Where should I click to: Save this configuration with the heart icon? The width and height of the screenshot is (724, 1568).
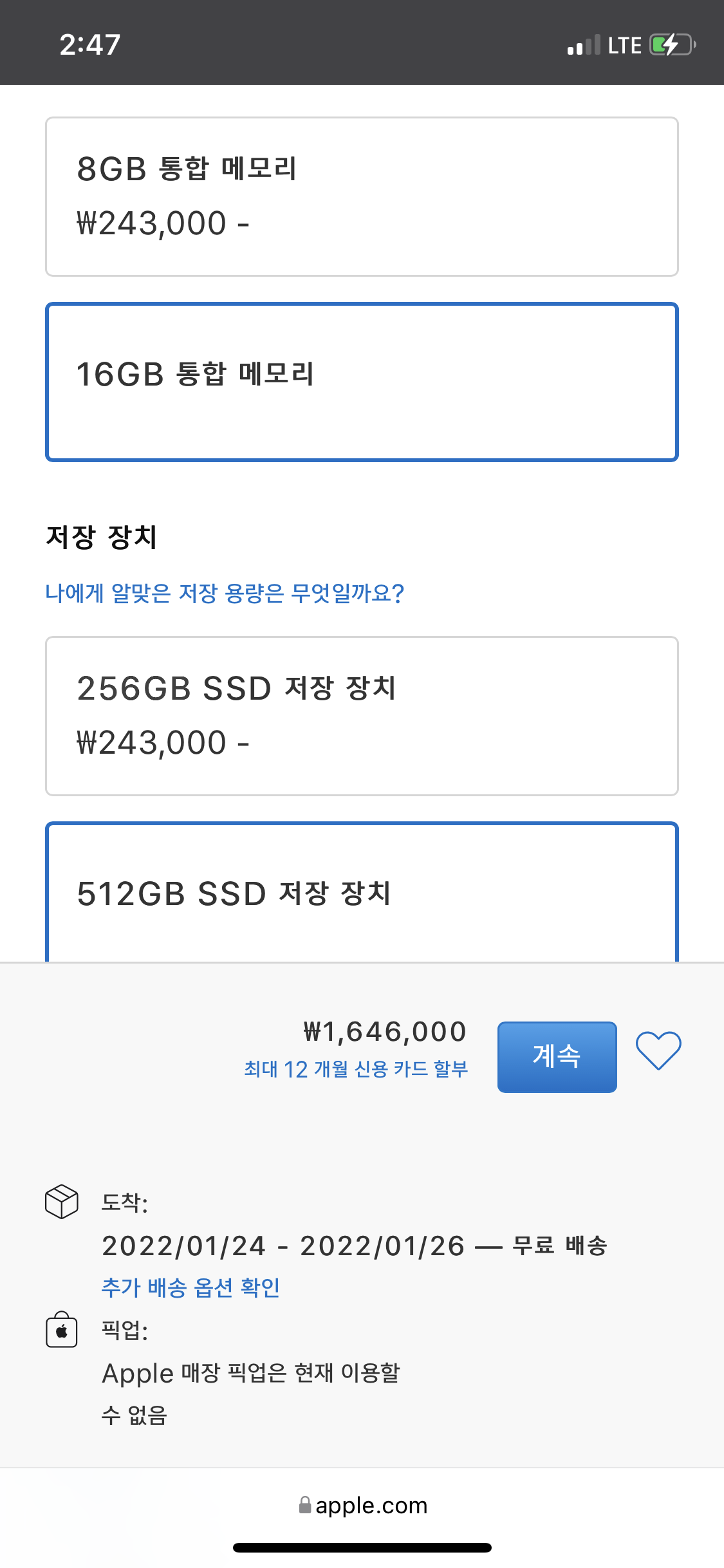(658, 1050)
